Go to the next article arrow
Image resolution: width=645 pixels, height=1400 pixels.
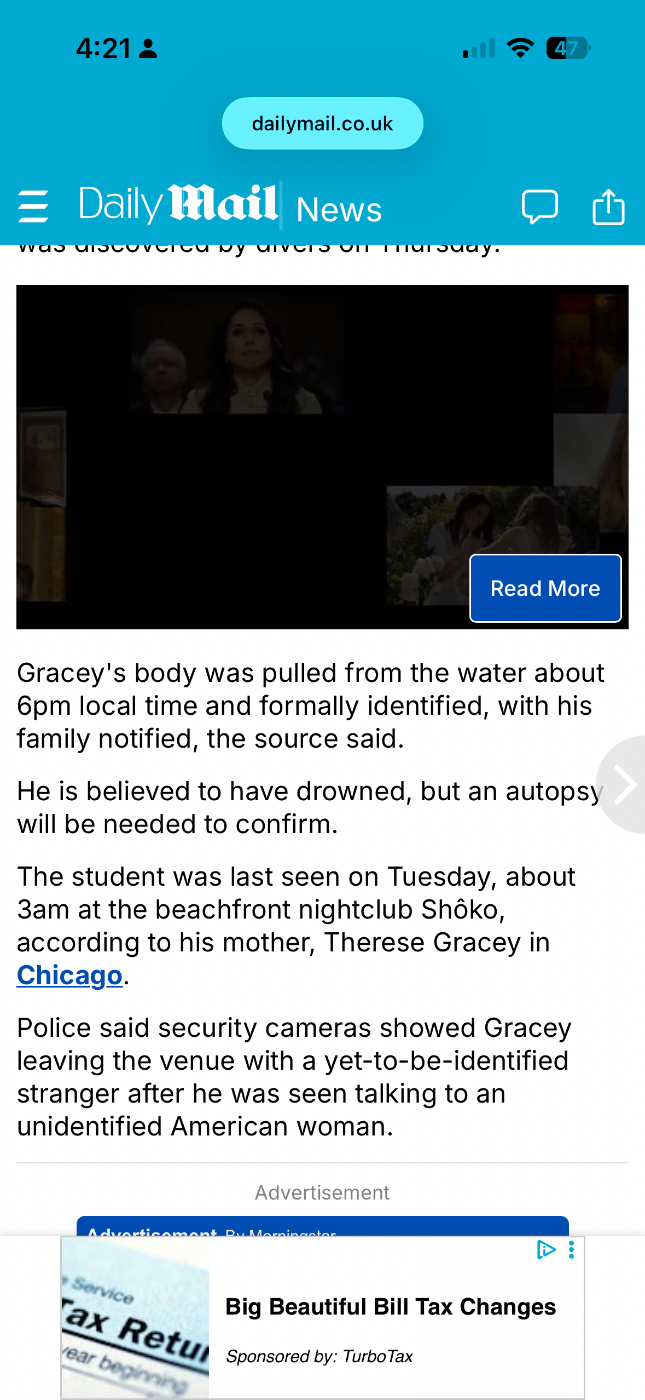[624, 785]
